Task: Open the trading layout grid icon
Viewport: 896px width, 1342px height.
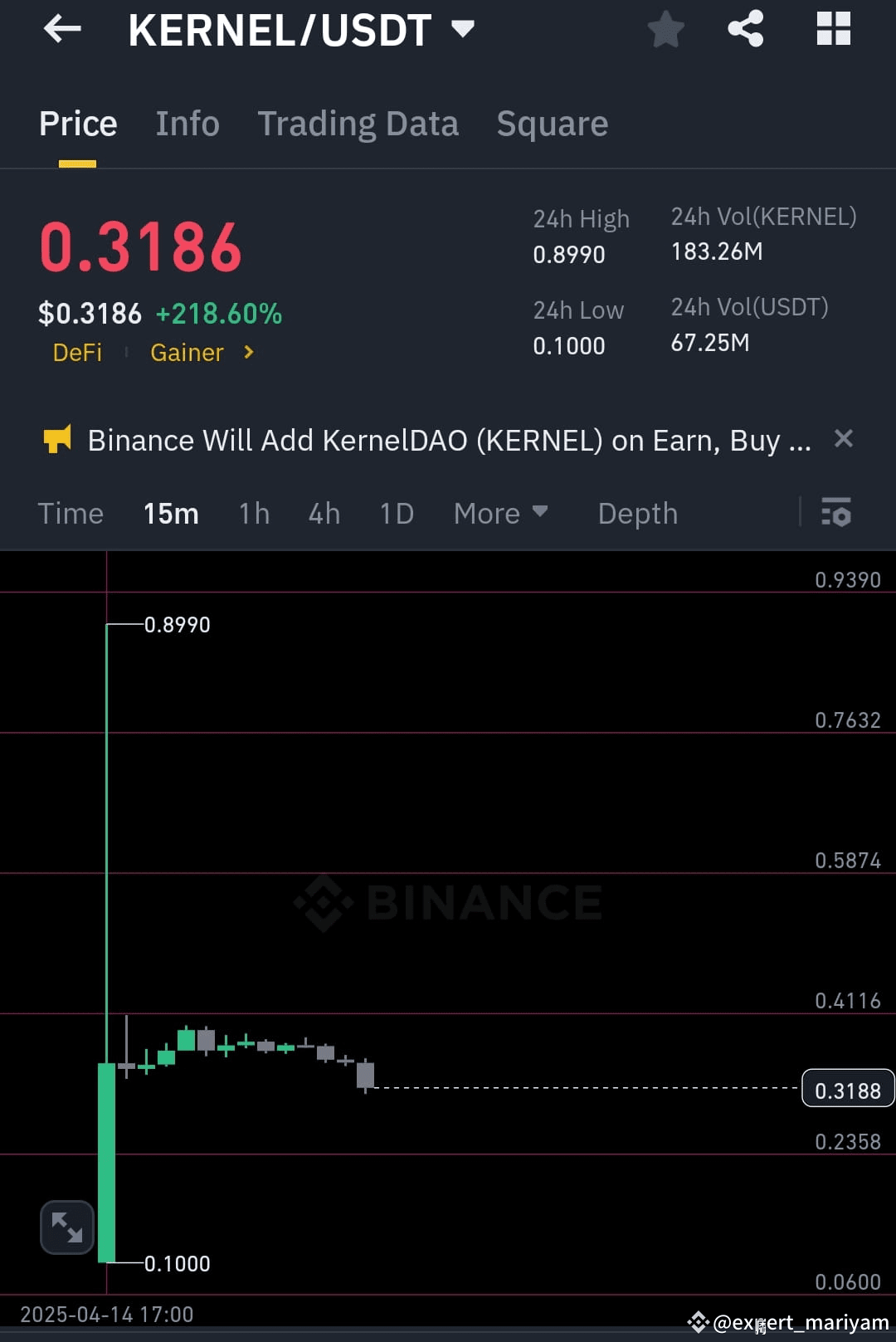Action: [833, 29]
